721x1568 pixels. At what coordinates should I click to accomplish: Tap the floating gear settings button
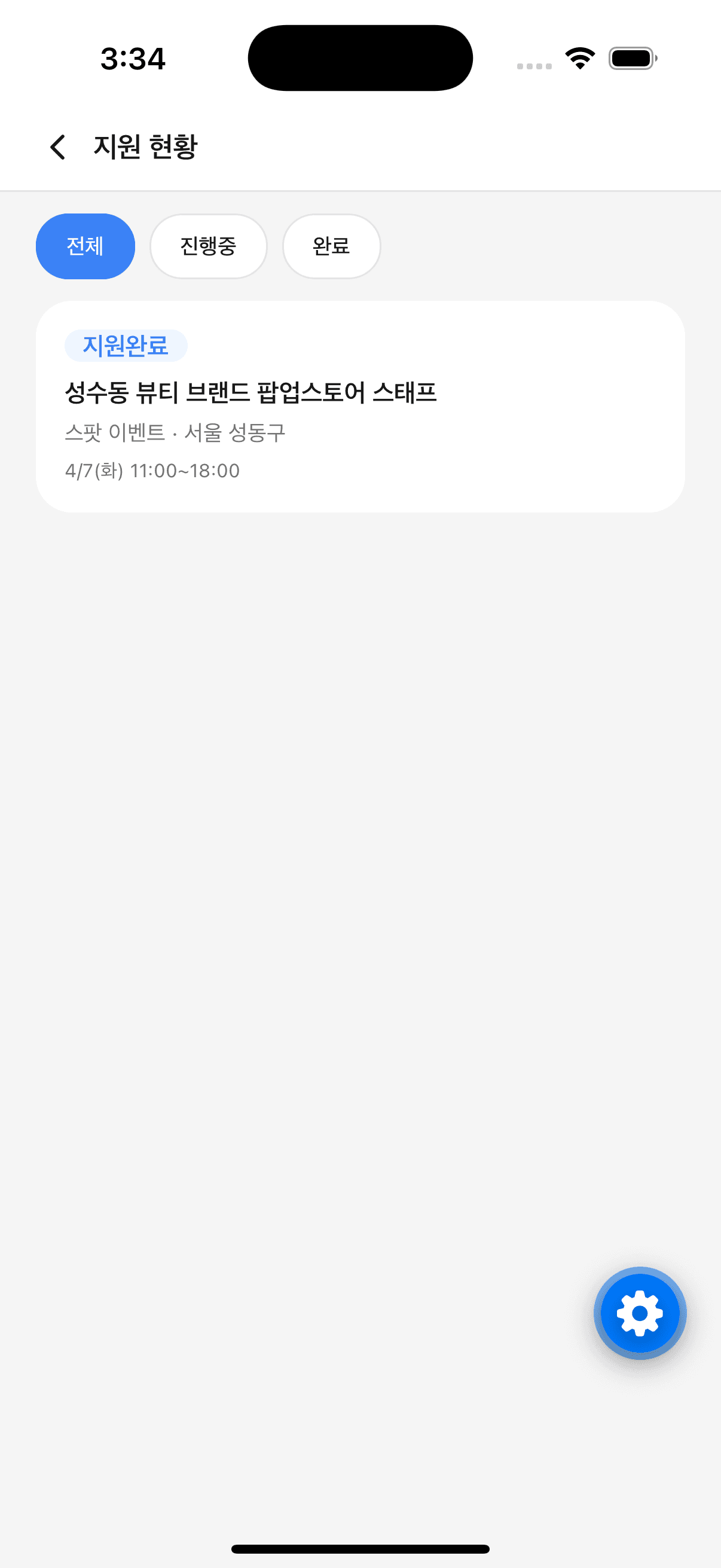point(640,1313)
